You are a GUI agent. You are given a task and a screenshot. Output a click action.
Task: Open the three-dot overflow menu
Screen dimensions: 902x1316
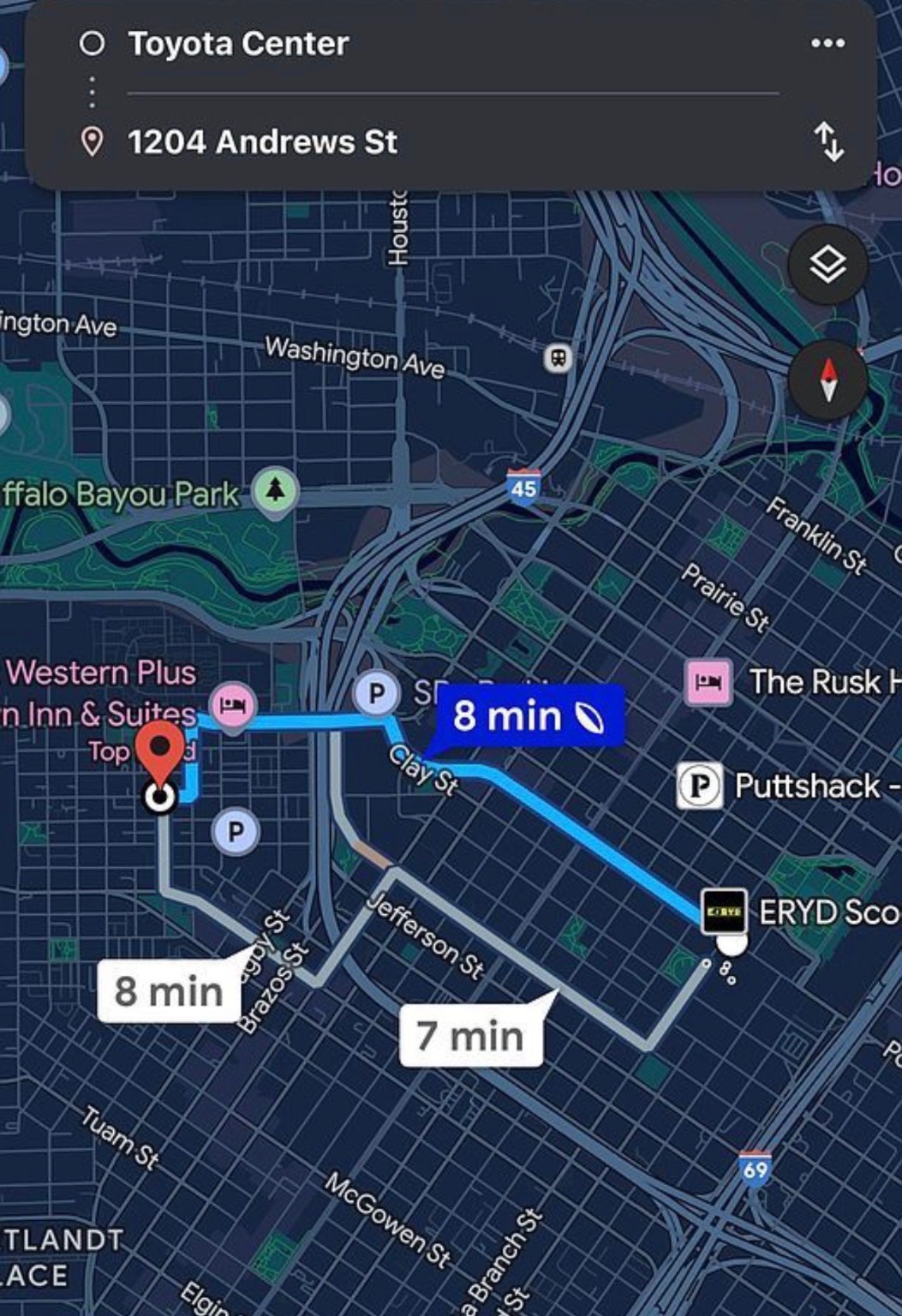(x=827, y=44)
